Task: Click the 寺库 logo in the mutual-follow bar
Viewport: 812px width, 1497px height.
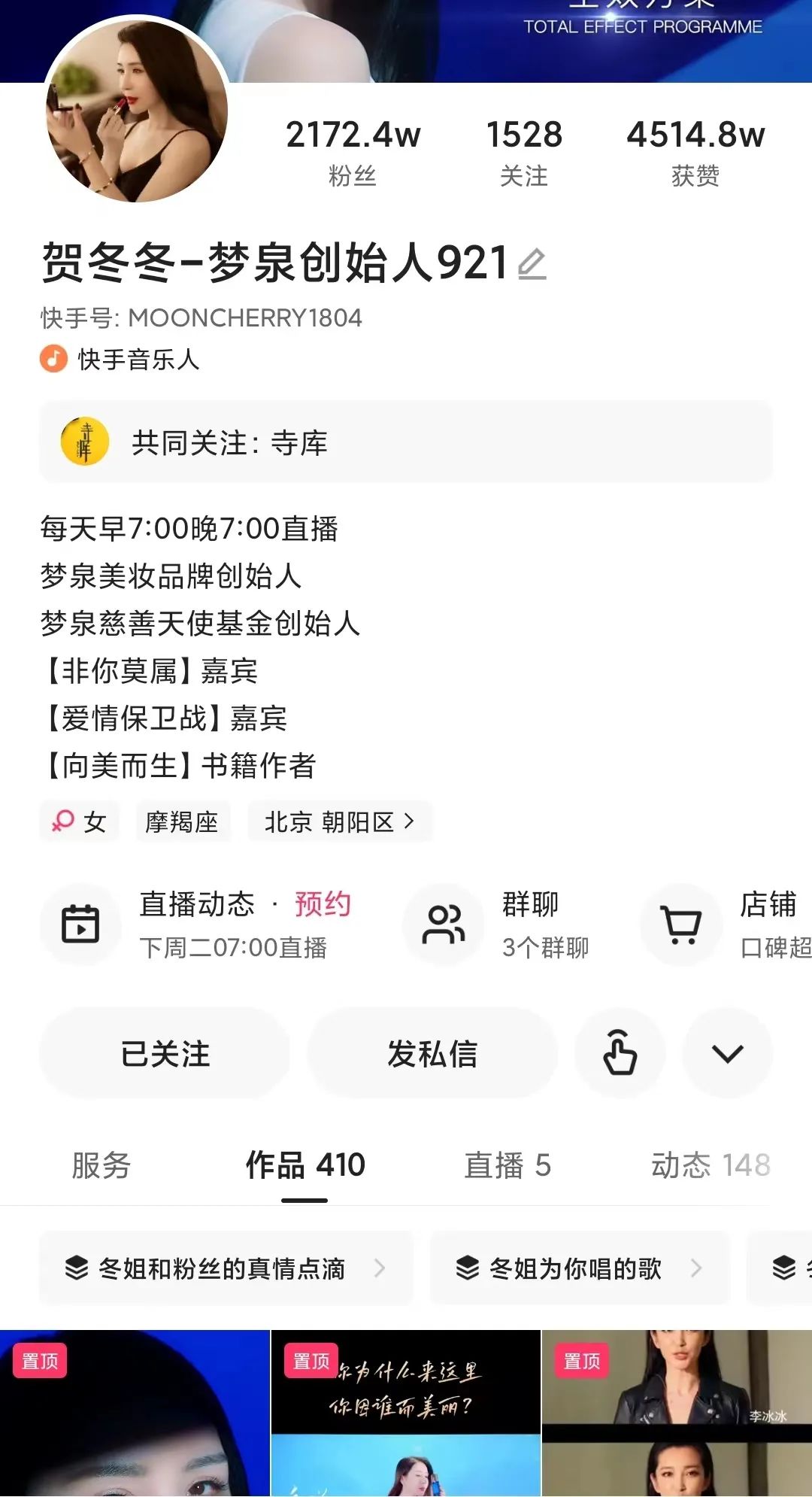Action: [x=83, y=443]
